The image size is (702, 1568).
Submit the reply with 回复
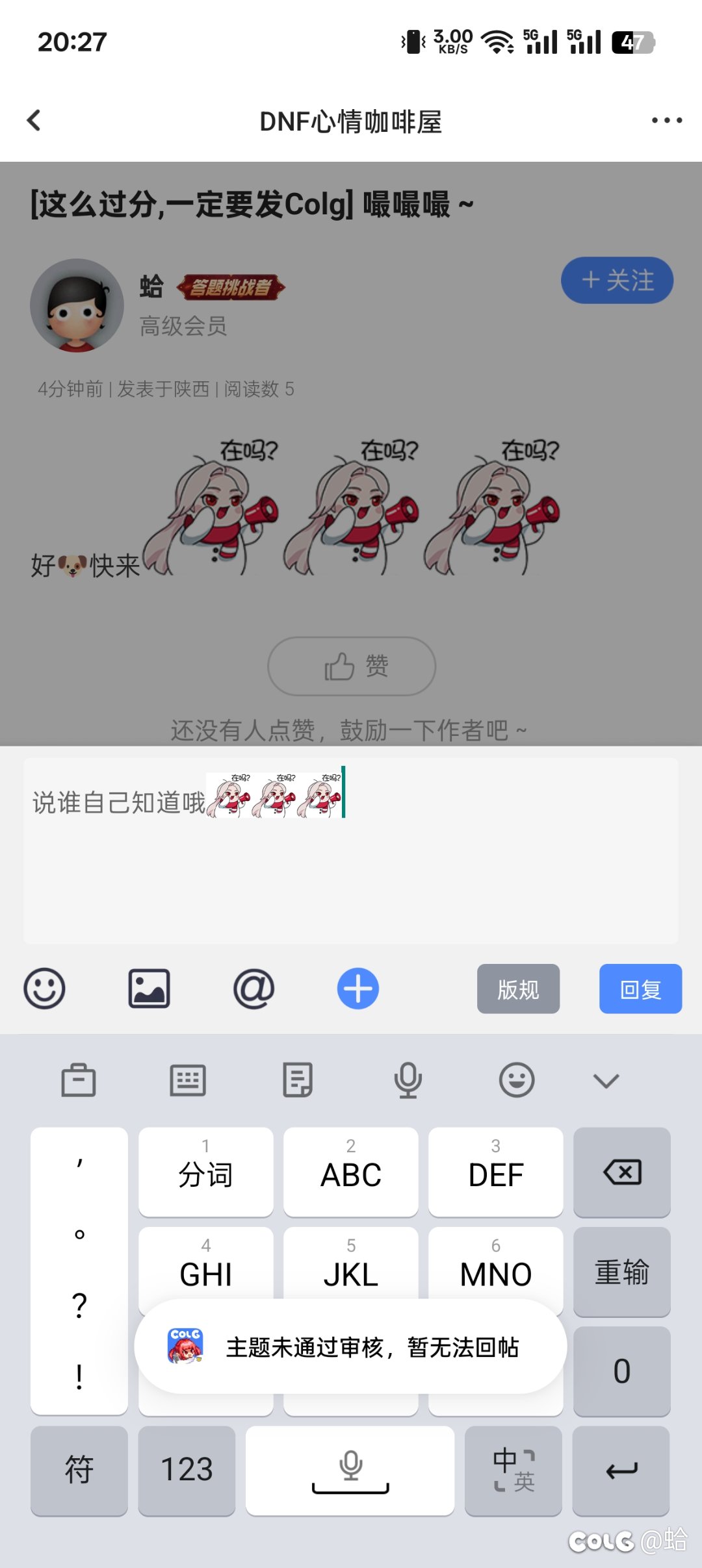[640, 989]
